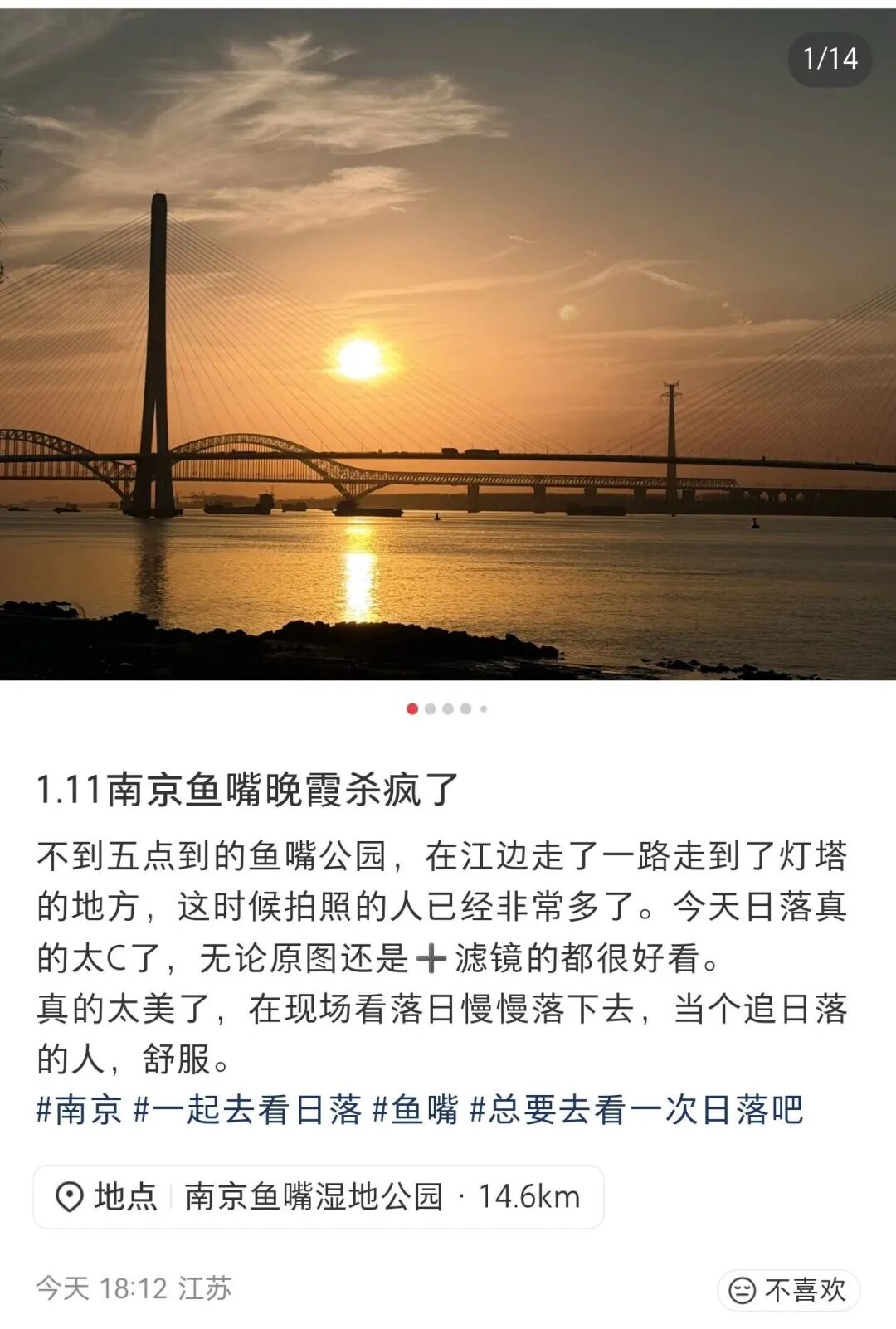The width and height of the screenshot is (896, 1329).
Task: Open the #鱼嘴 hashtag
Action: pos(415,1110)
